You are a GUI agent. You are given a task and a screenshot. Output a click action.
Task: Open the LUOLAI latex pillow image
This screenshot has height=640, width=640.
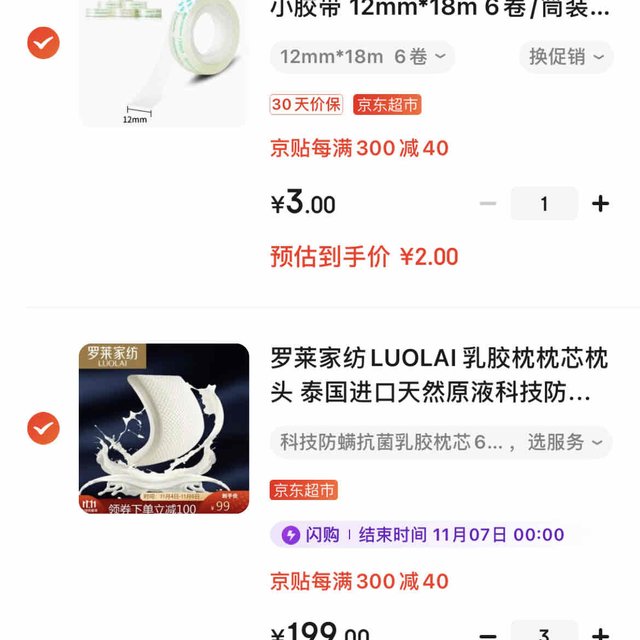[x=163, y=428]
